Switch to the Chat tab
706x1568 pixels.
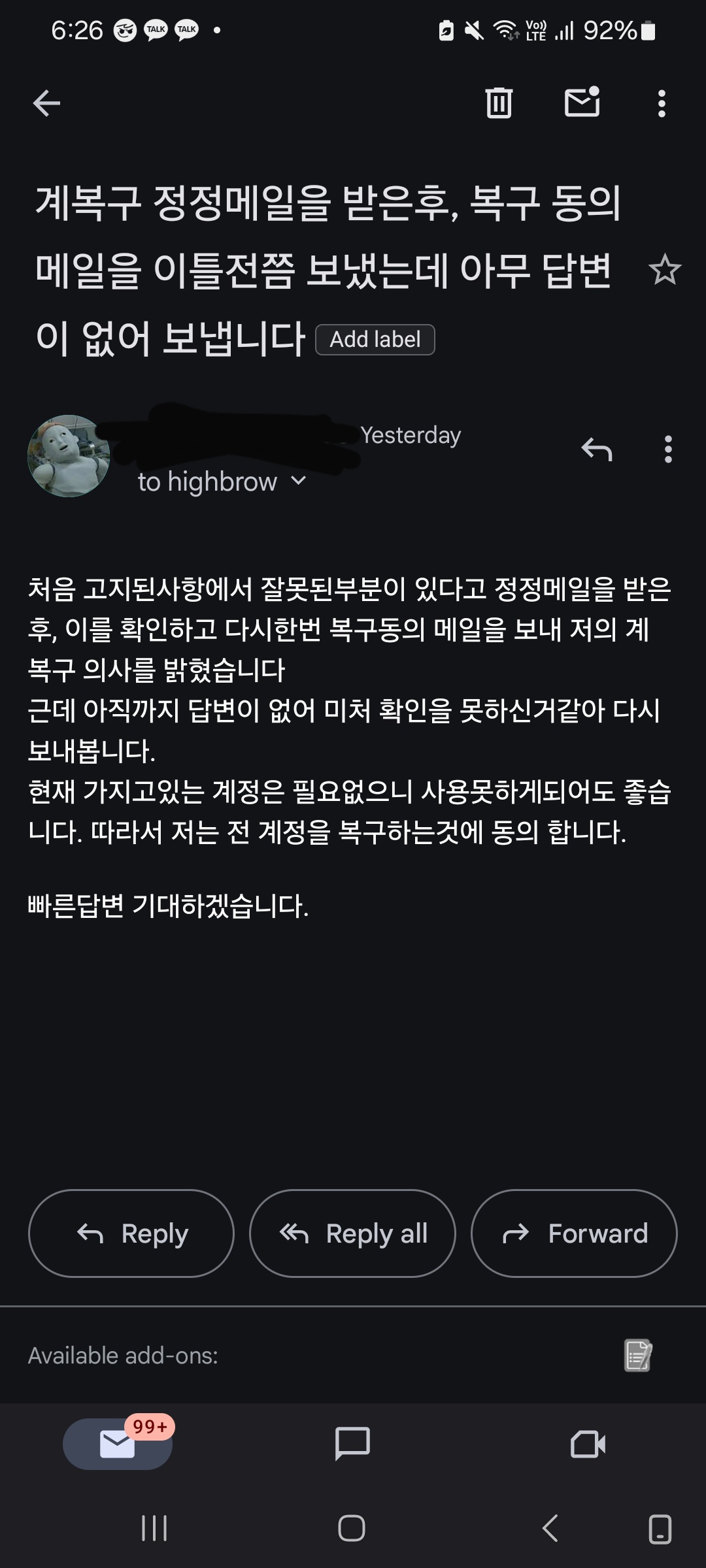coord(352,1444)
